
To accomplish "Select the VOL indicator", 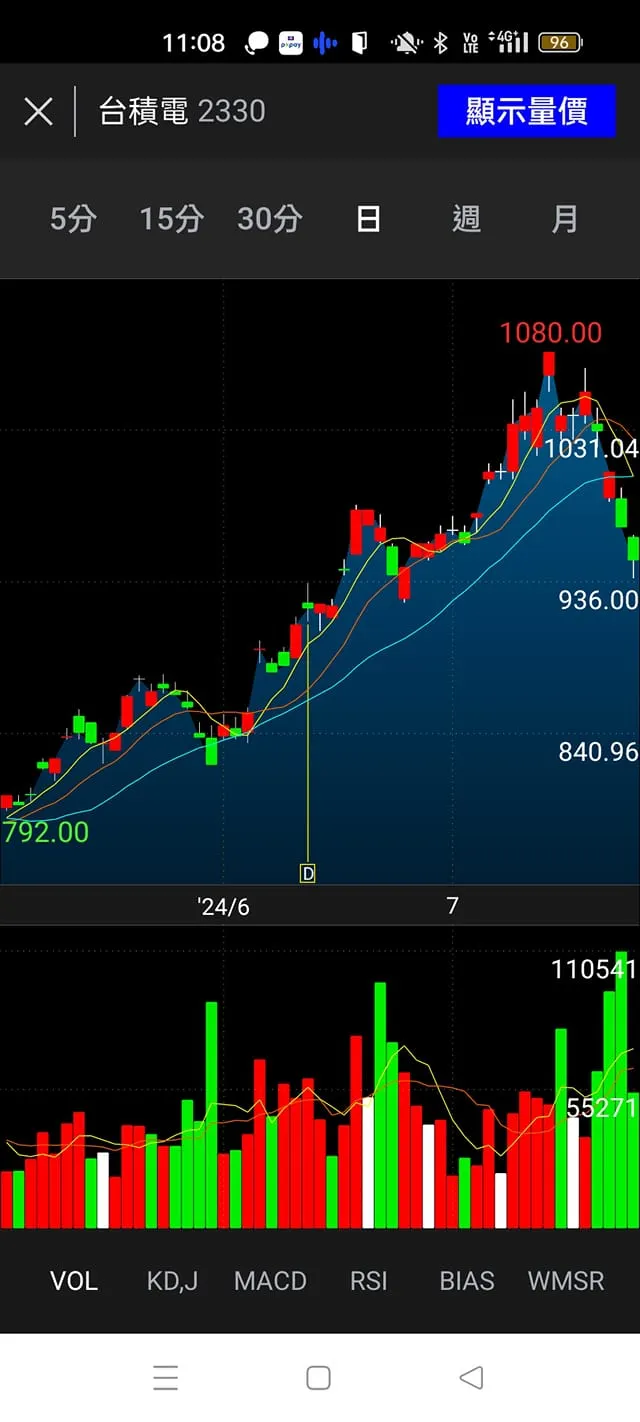I will (74, 1281).
